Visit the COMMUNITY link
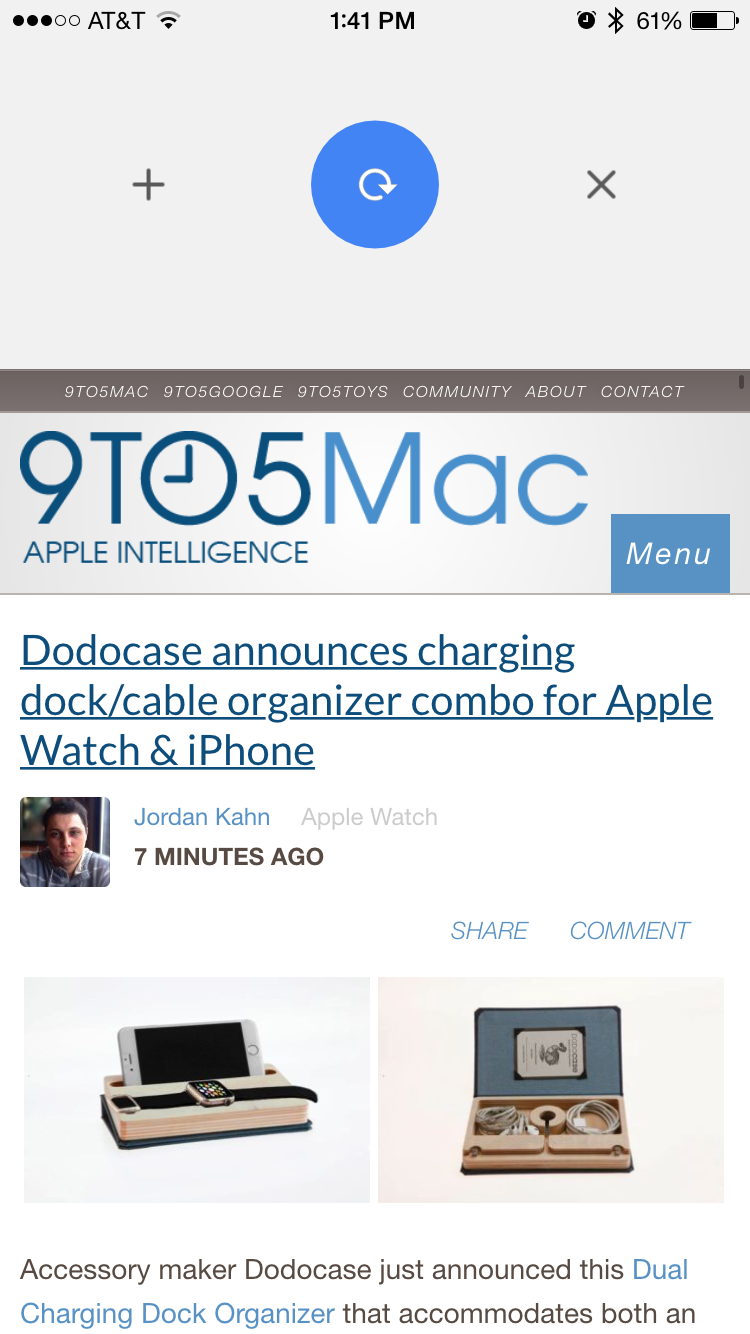 (x=457, y=392)
